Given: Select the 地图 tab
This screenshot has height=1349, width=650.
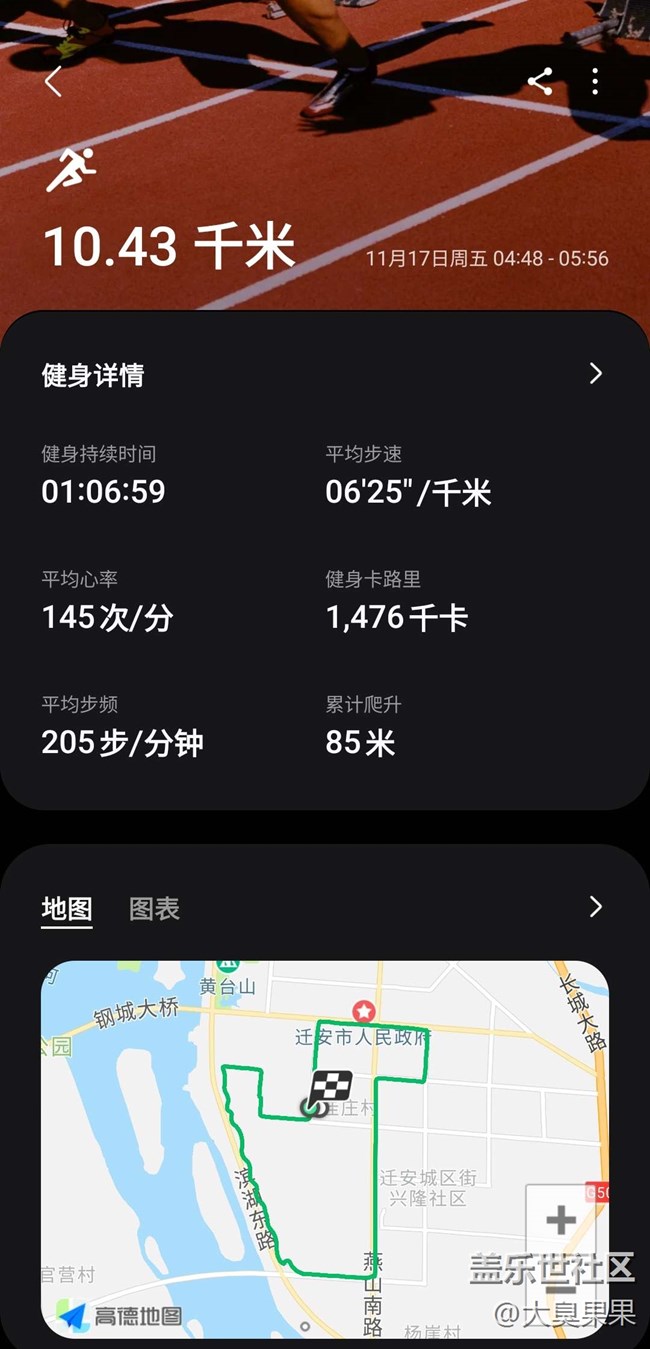Looking at the screenshot, I should click(x=67, y=908).
